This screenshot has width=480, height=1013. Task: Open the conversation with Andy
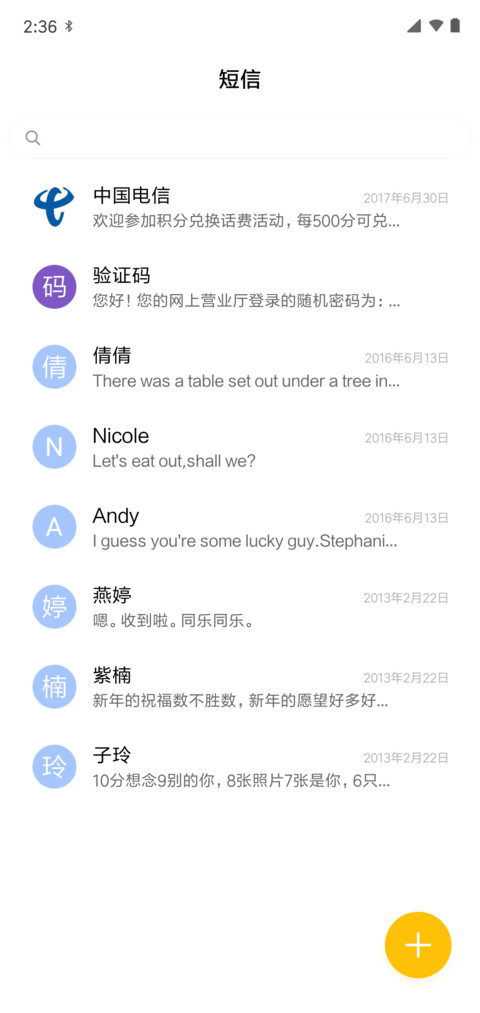tap(240, 527)
